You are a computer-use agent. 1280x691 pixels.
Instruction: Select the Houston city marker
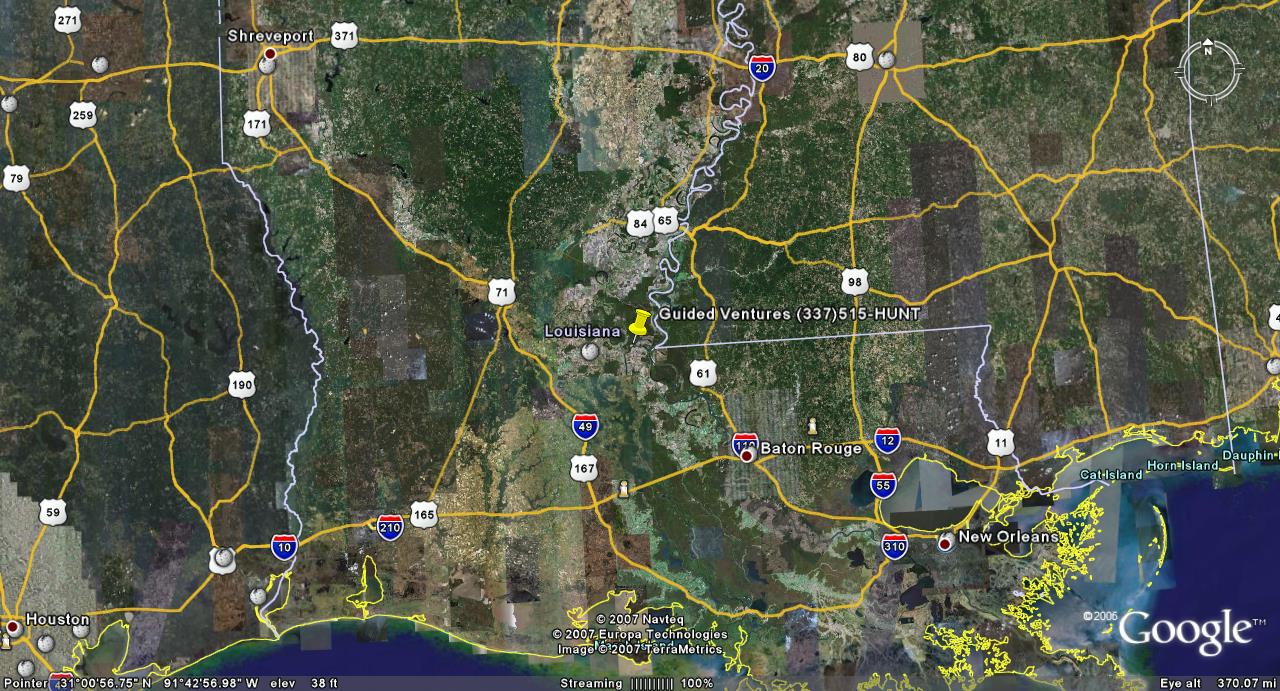click(13, 627)
